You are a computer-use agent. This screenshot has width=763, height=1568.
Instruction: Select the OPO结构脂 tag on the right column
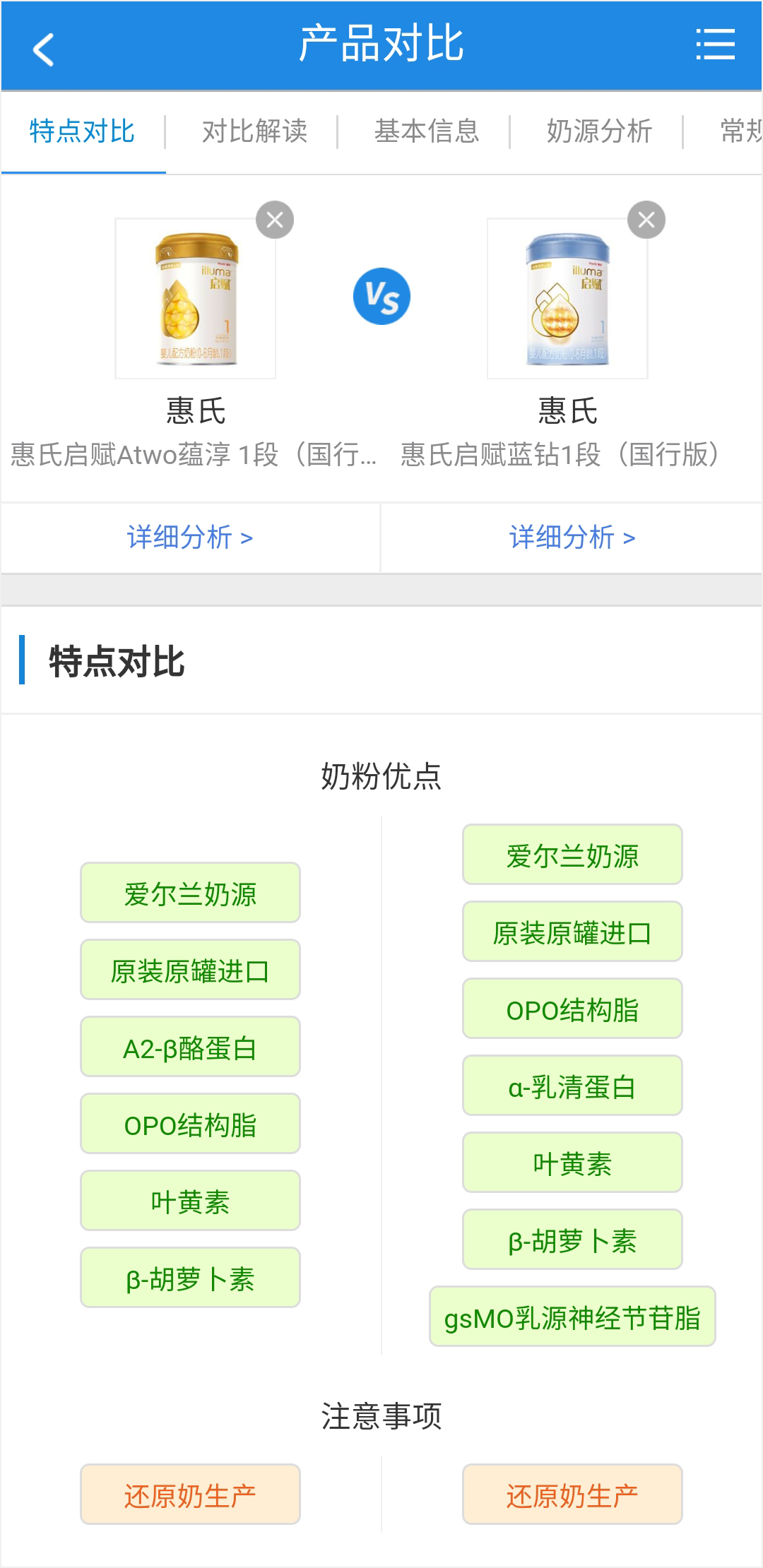click(572, 1009)
